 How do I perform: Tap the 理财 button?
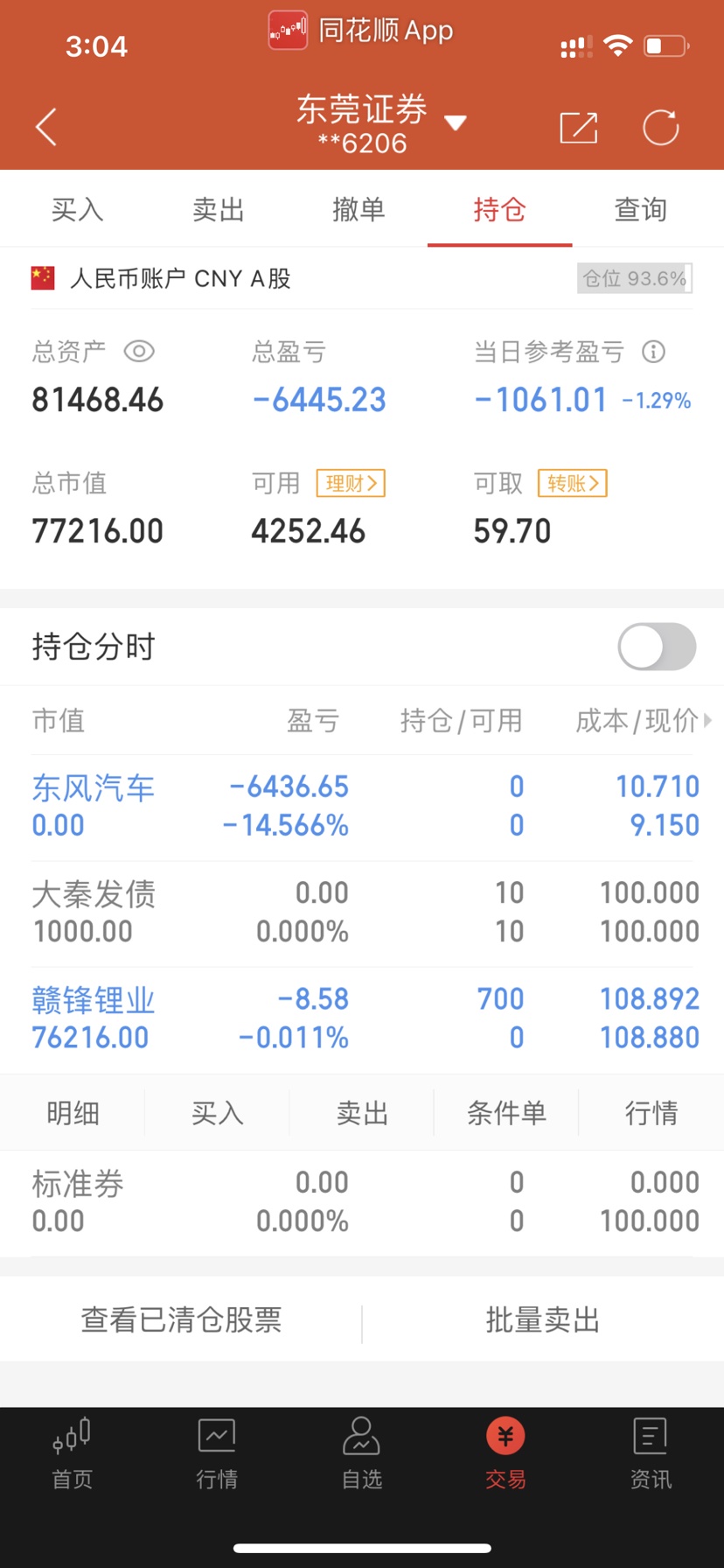pos(351,483)
